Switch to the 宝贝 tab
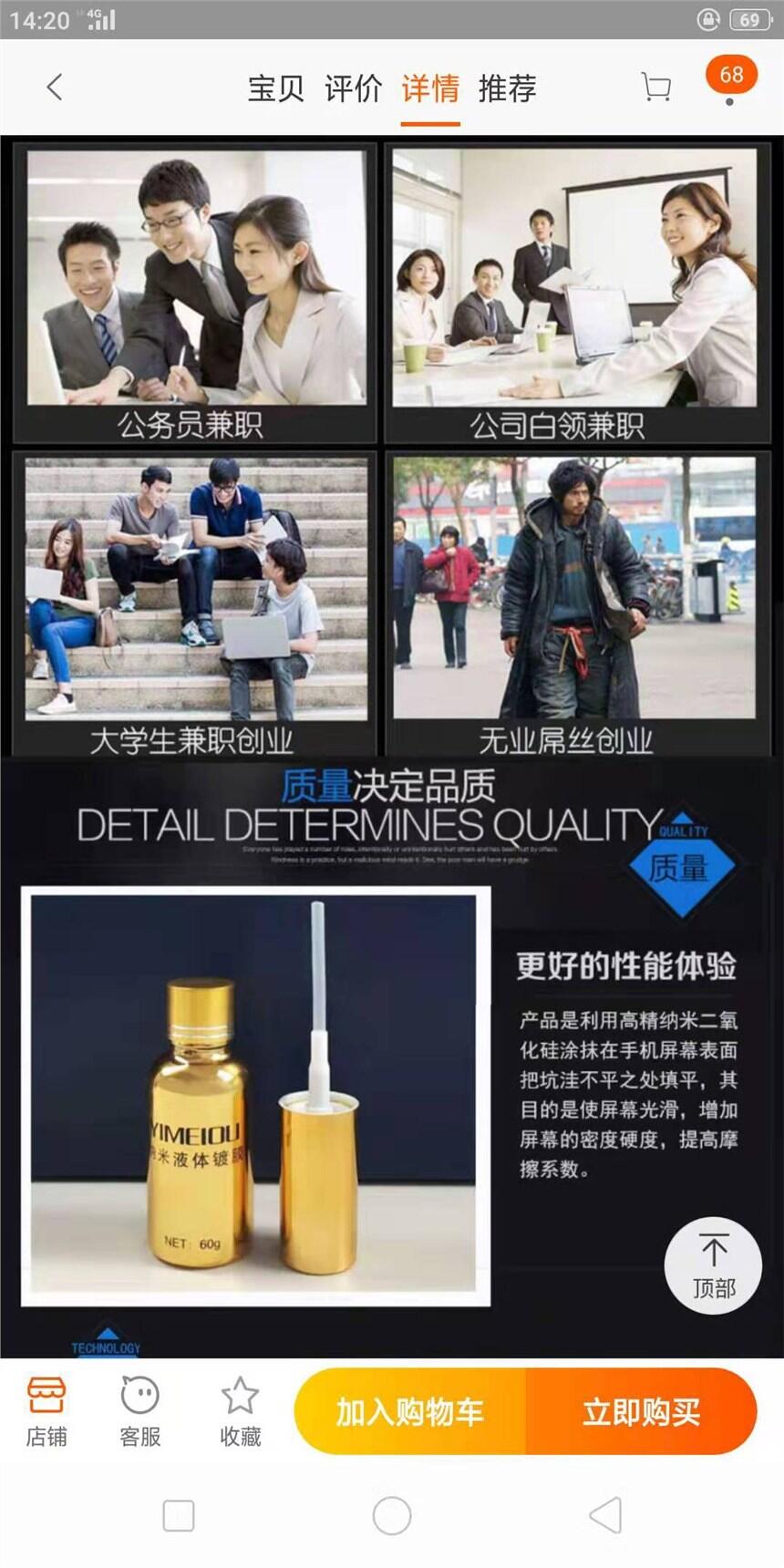This screenshot has height=1568, width=784. point(275,88)
